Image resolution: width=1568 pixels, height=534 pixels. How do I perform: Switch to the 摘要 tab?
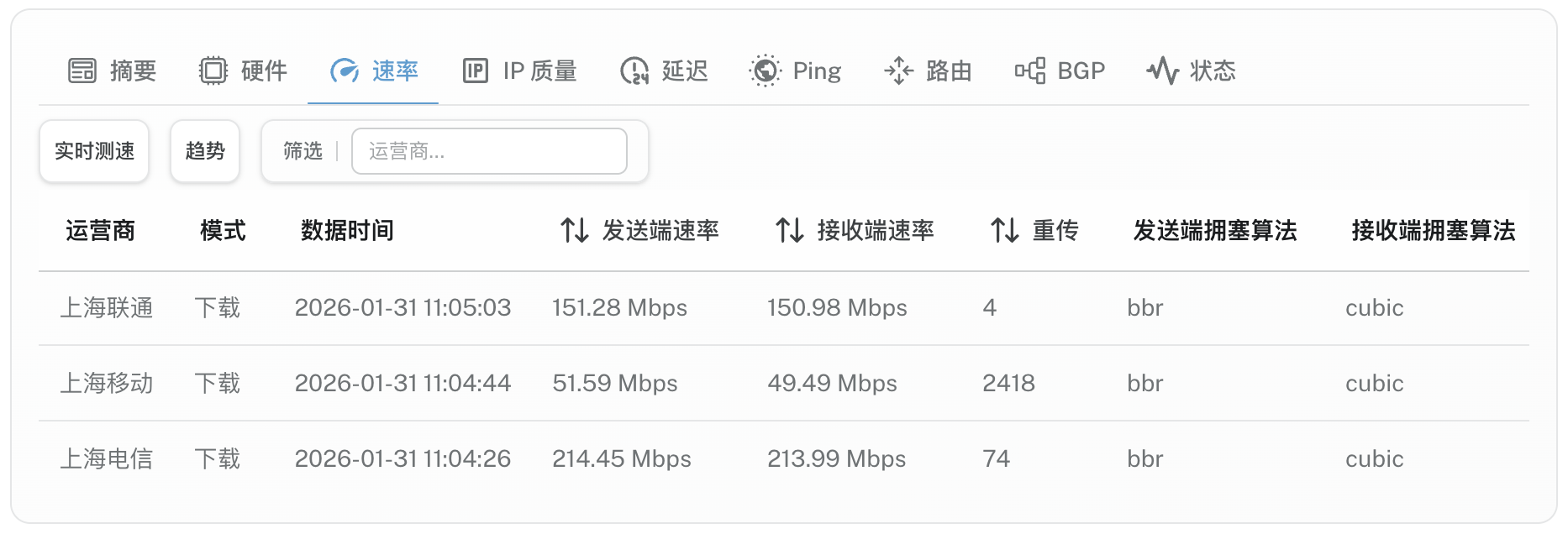tap(113, 71)
